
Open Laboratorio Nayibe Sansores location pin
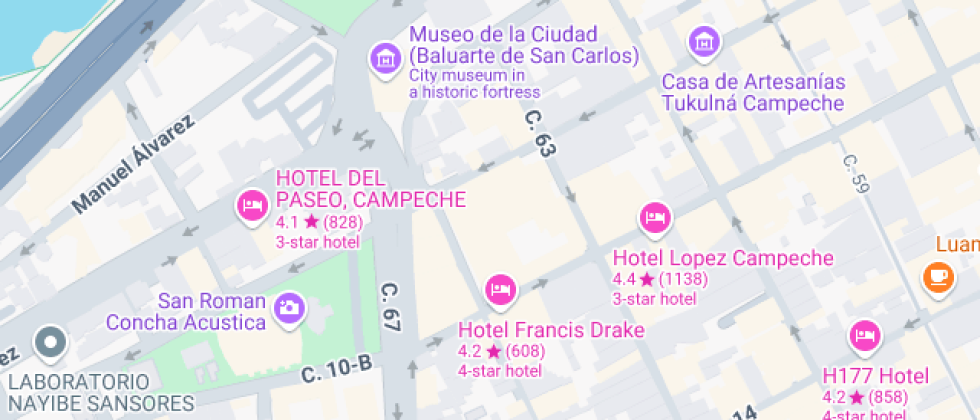(x=49, y=344)
